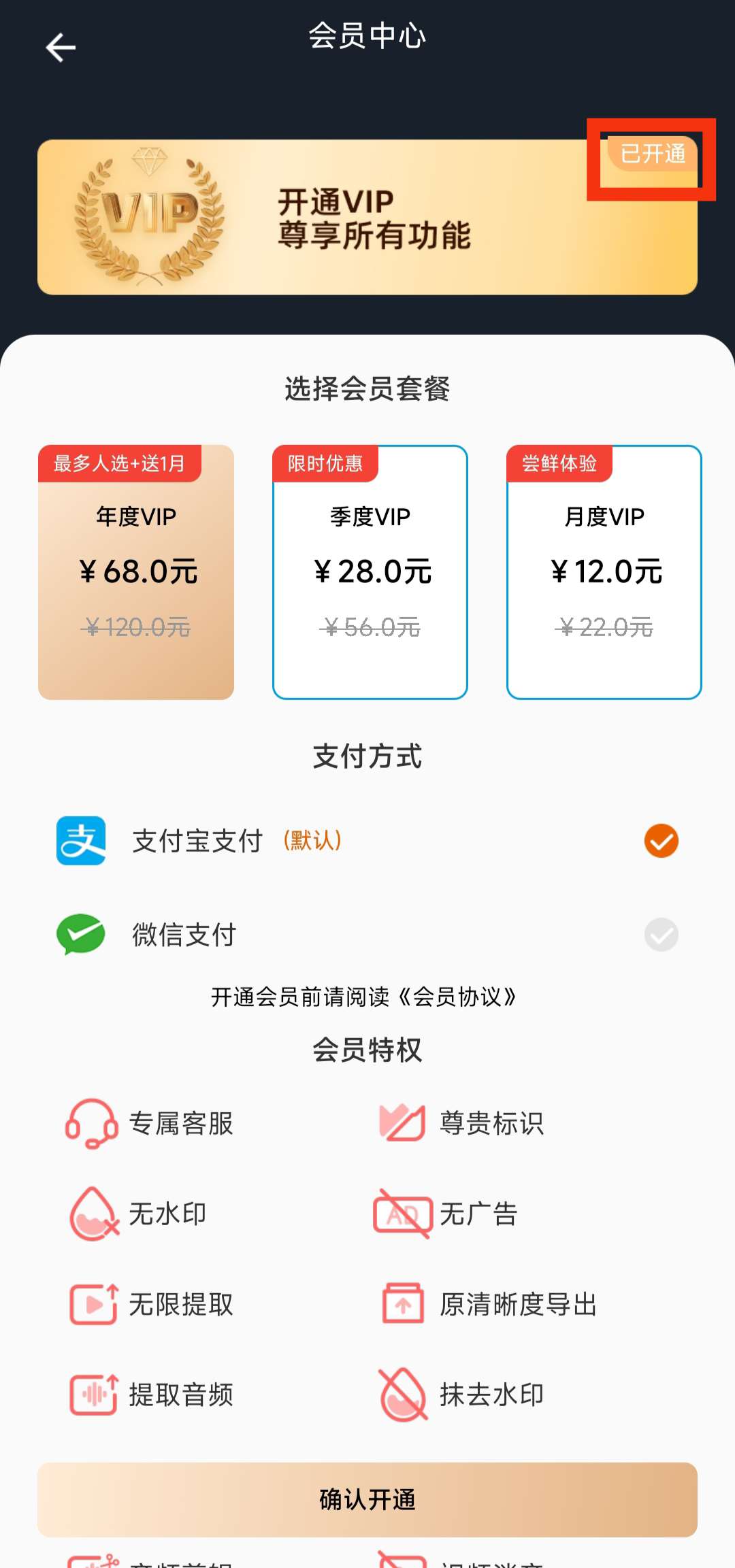Select the 年度VIP ¥68.0 plan

136,571
